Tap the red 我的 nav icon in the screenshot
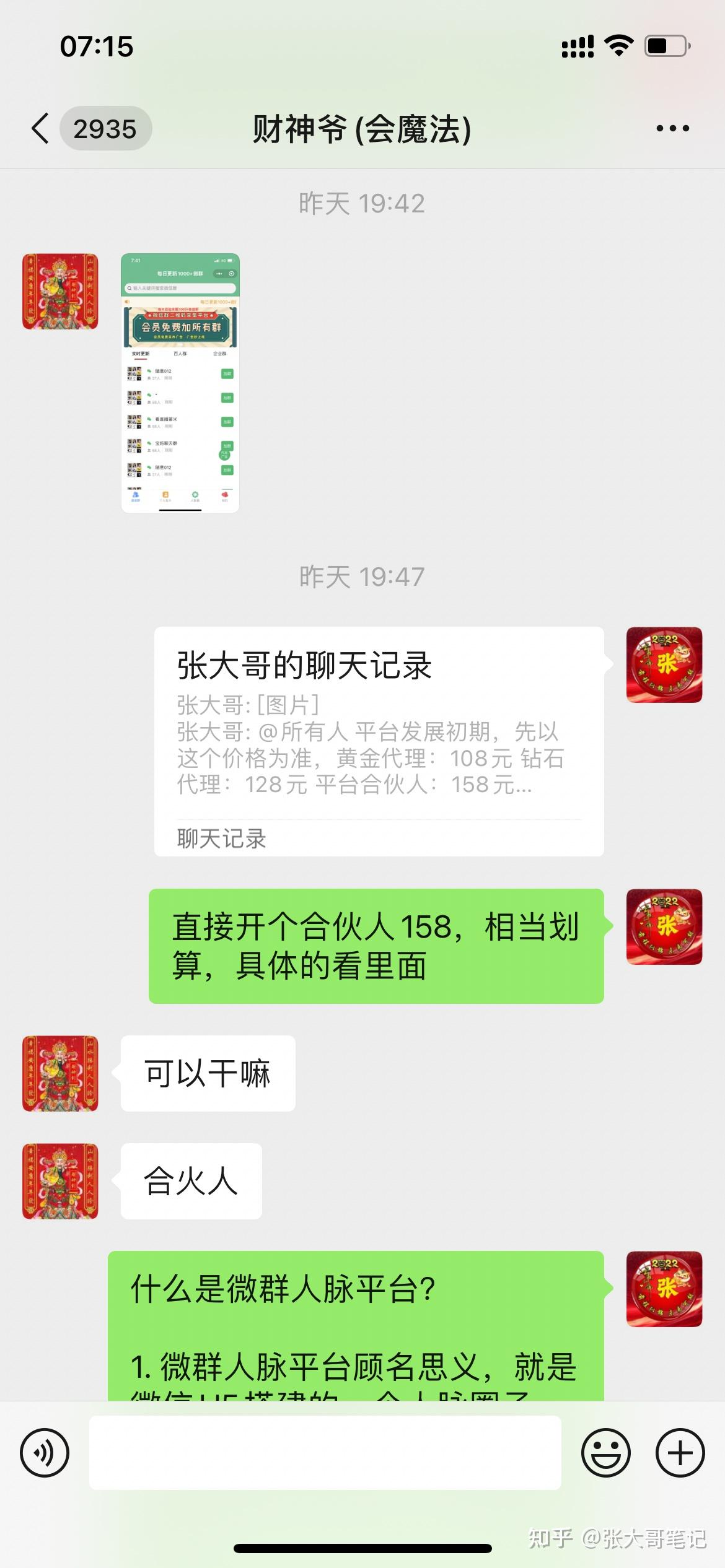Viewport: 725px width, 1568px height. coord(225,494)
